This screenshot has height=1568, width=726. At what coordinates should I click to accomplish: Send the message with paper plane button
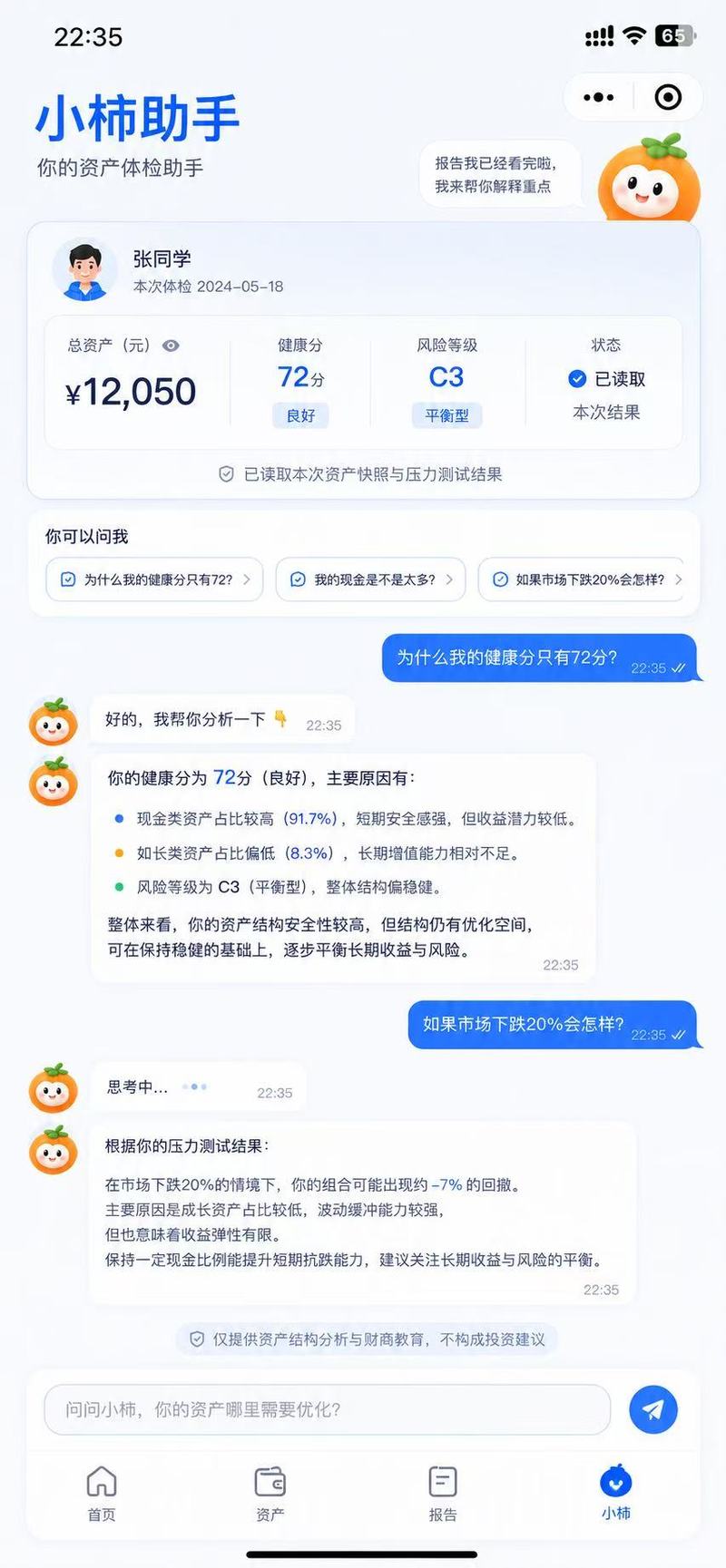pos(653,1409)
